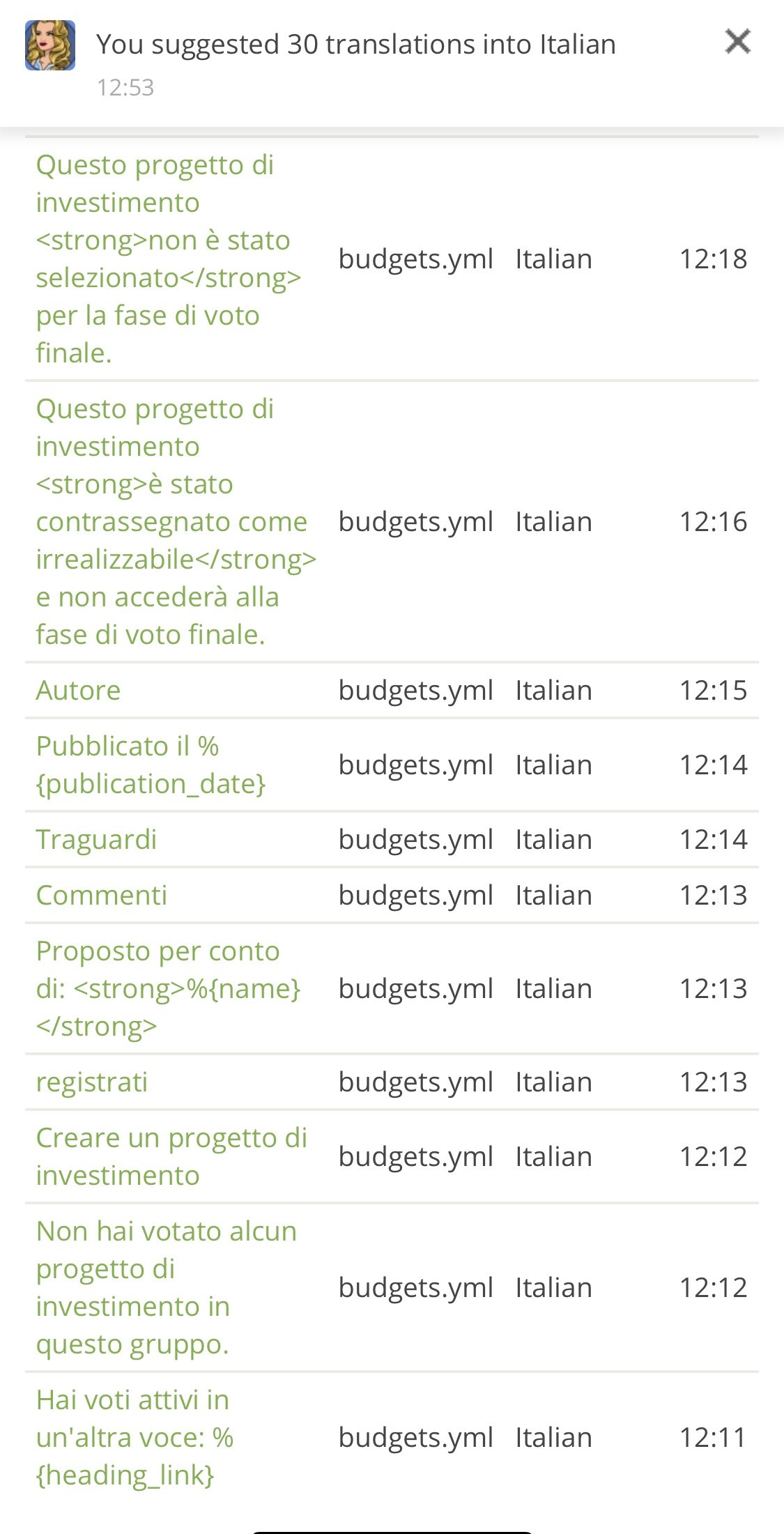This screenshot has height=1534, width=784.
Task: Open the 'Traguardi' translation
Action: 96,839
